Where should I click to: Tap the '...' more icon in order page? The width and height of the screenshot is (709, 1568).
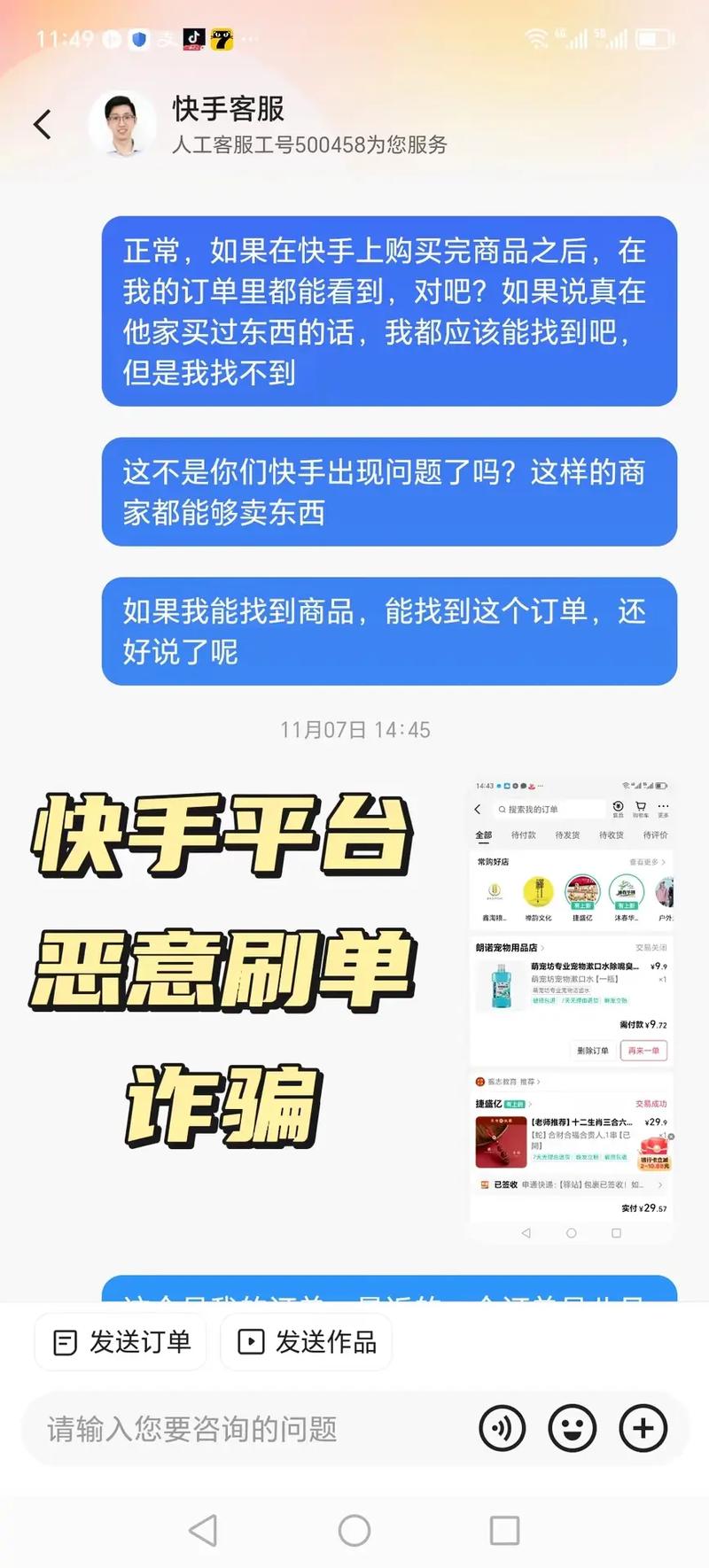click(663, 807)
